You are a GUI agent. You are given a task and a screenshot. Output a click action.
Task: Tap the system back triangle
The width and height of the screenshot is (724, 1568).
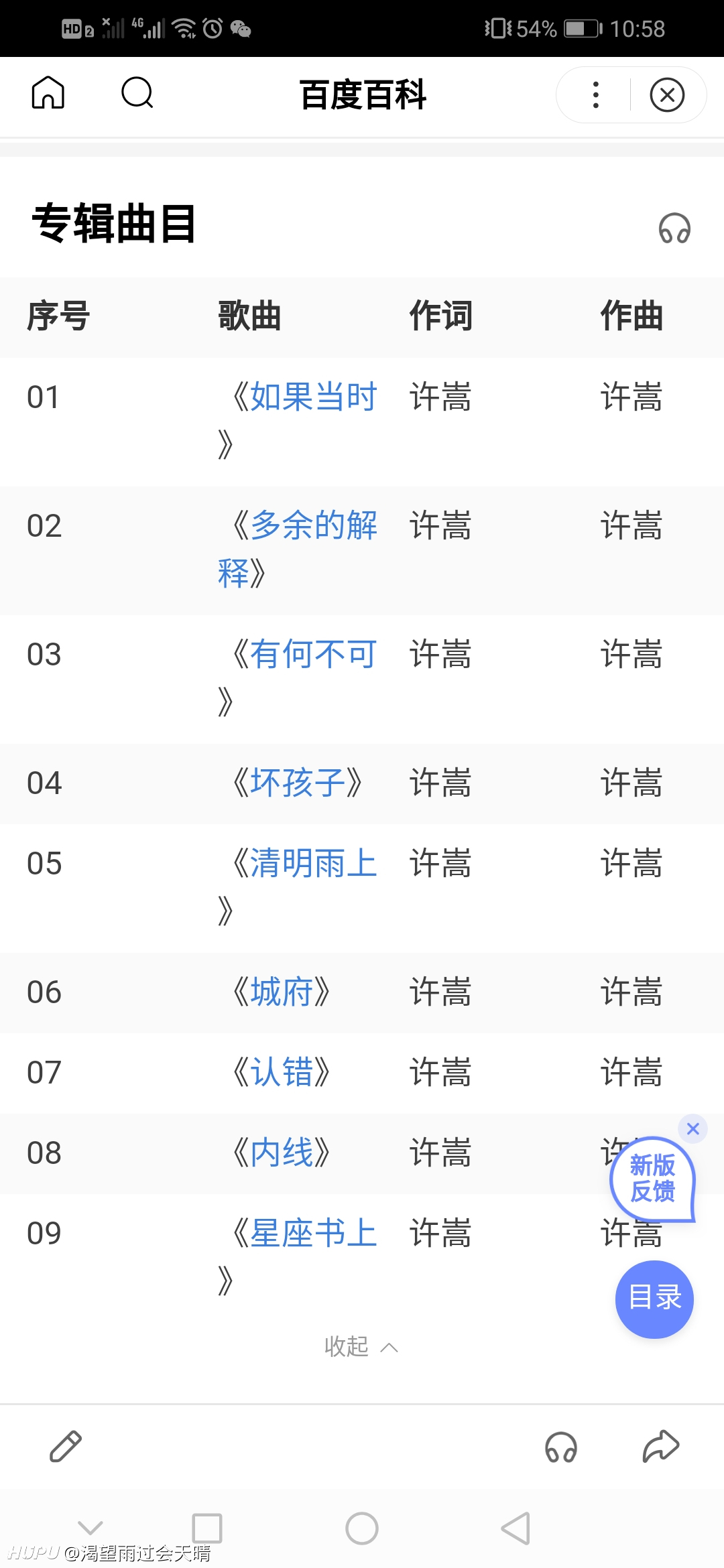coord(516,1528)
